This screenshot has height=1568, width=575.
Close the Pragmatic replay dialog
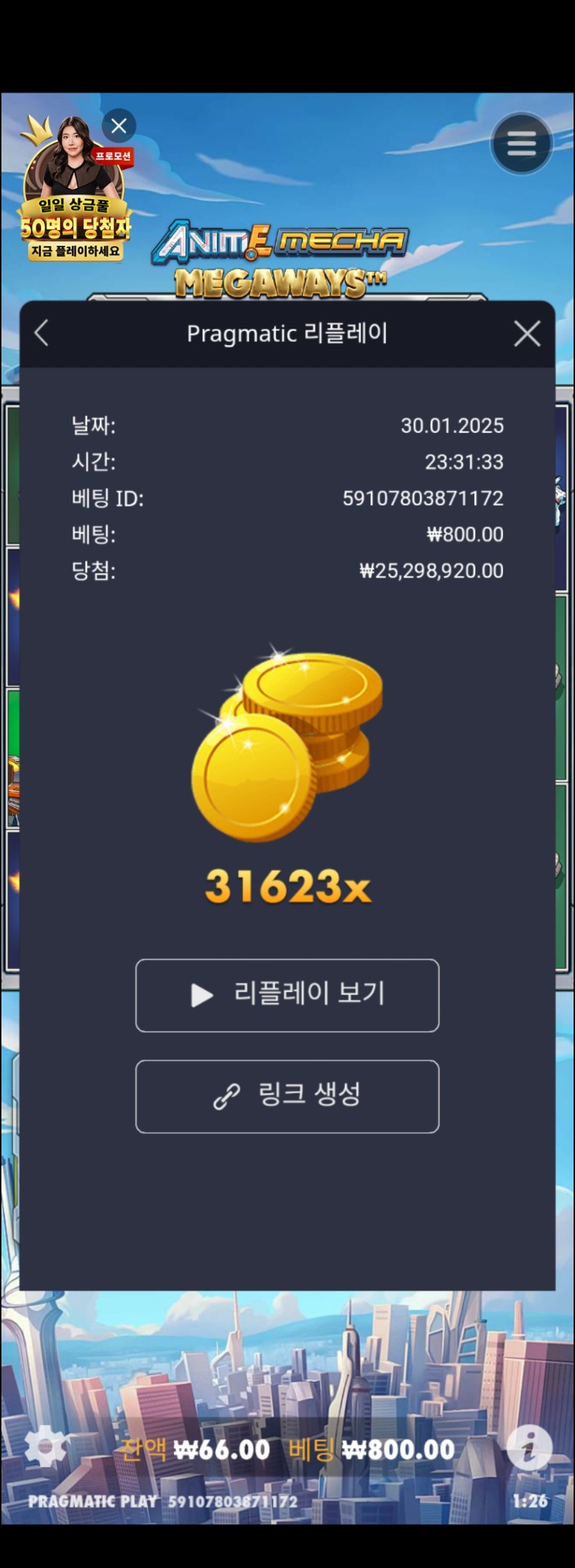point(527,334)
